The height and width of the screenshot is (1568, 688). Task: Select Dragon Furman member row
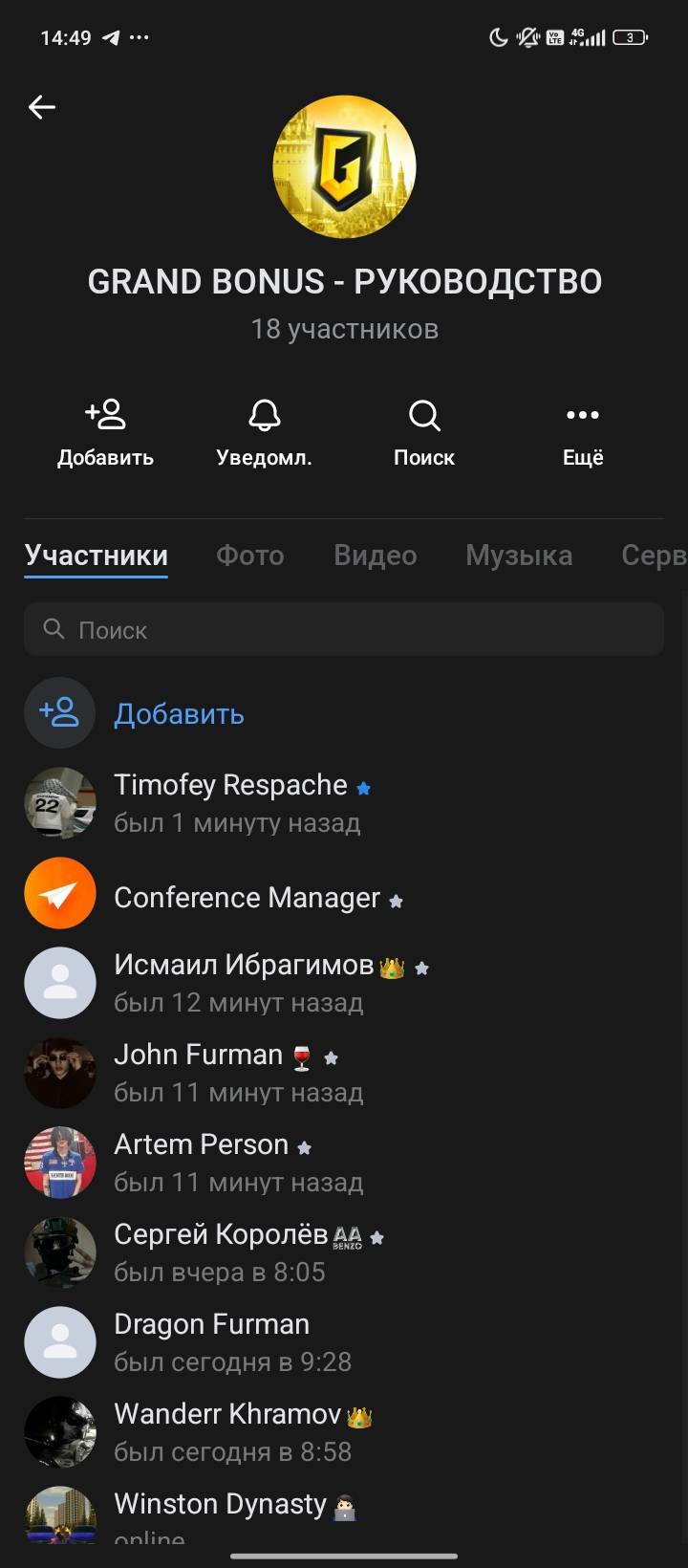(x=212, y=1341)
